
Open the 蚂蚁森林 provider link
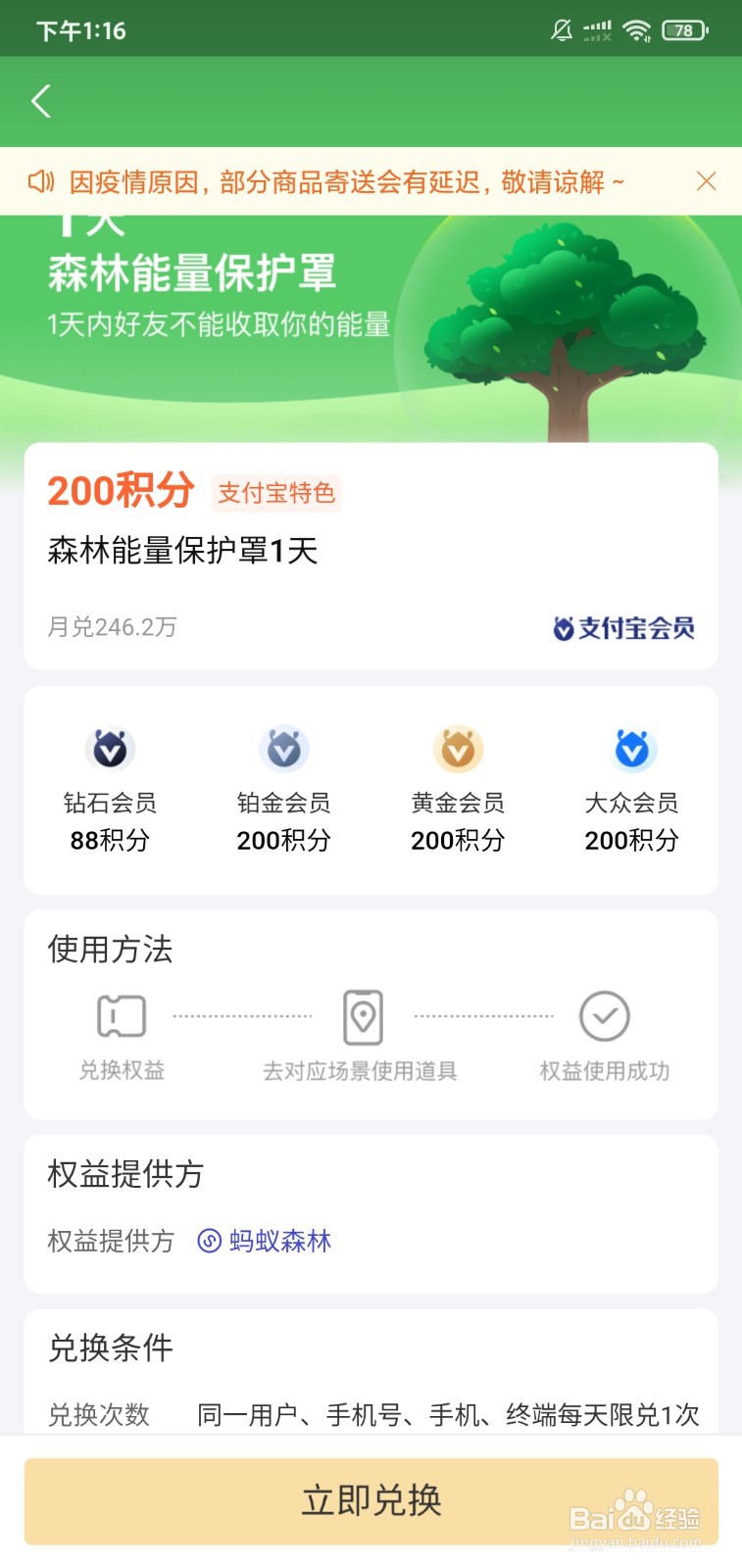(x=284, y=1242)
